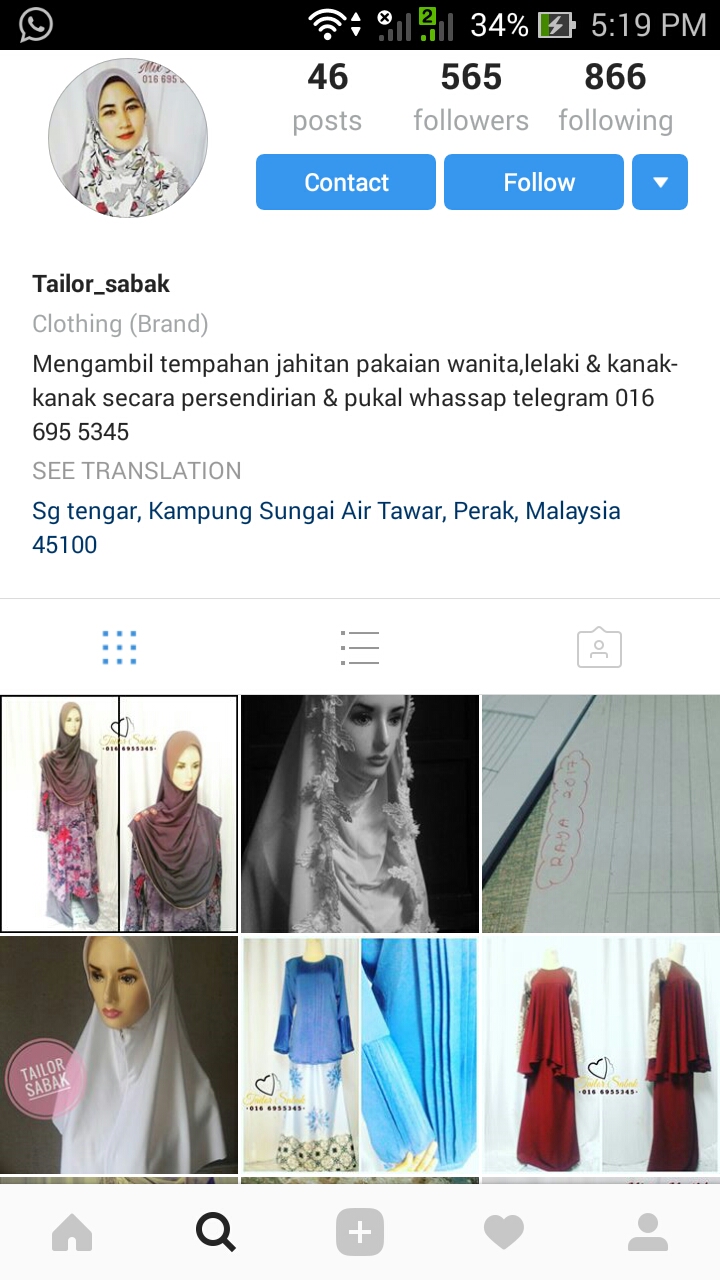This screenshot has width=720, height=1280.
Task: Switch to grid view tab
Action: (x=120, y=648)
